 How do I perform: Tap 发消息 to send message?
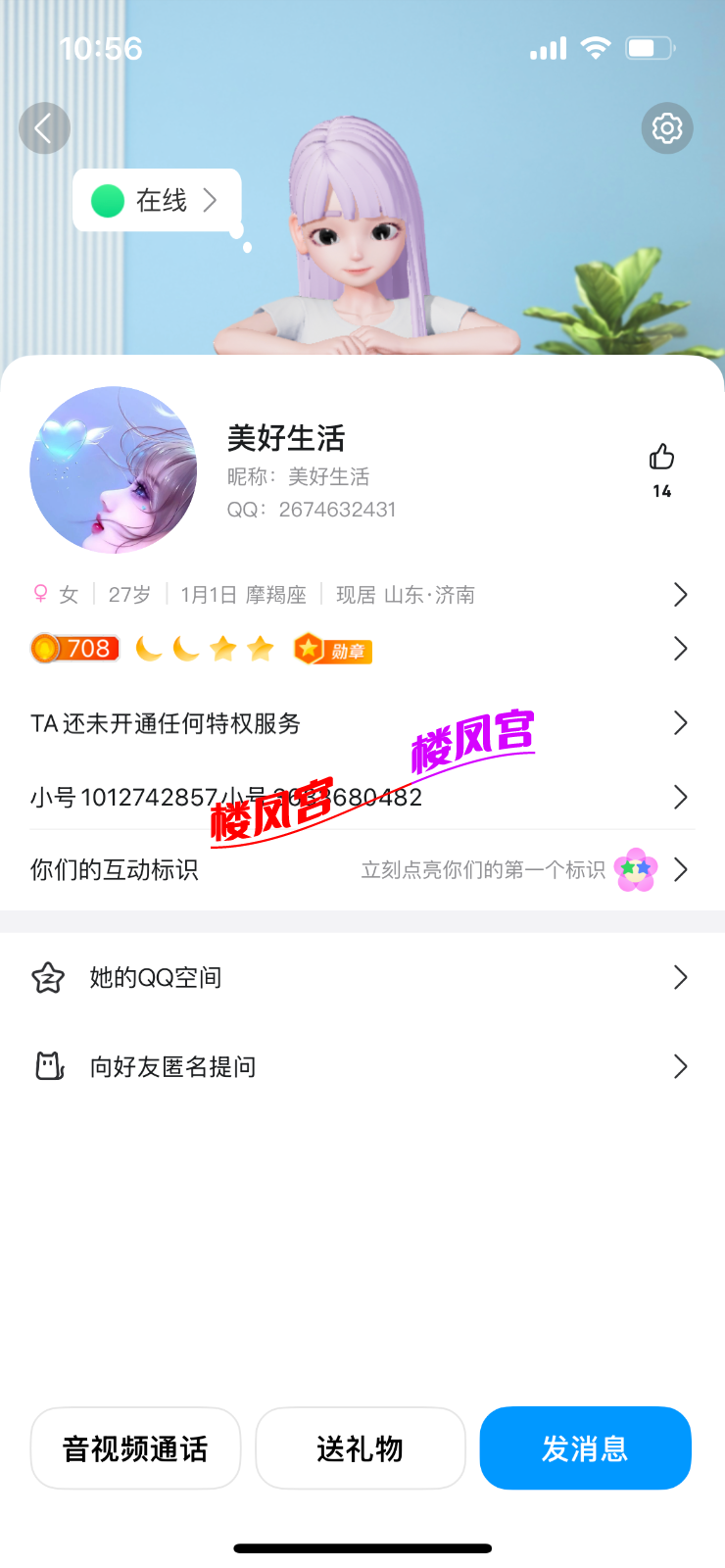tap(585, 1448)
